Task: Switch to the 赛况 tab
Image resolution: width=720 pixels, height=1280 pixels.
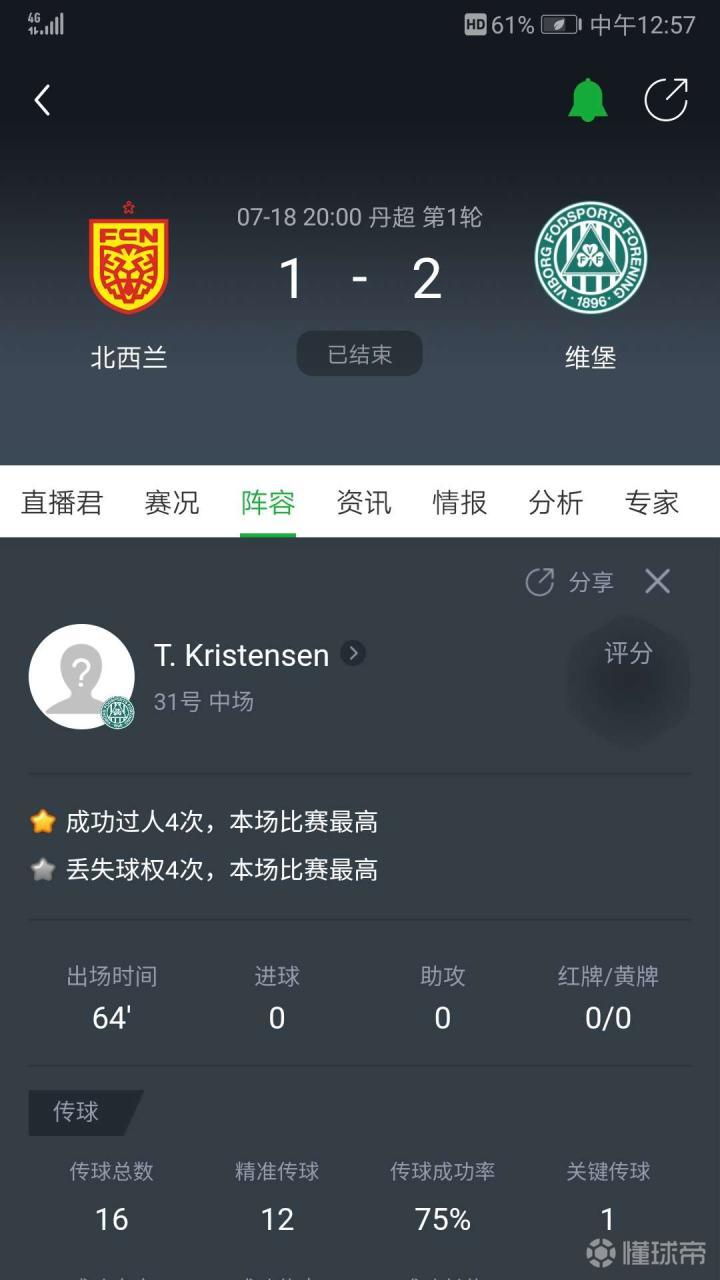Action: (172, 502)
